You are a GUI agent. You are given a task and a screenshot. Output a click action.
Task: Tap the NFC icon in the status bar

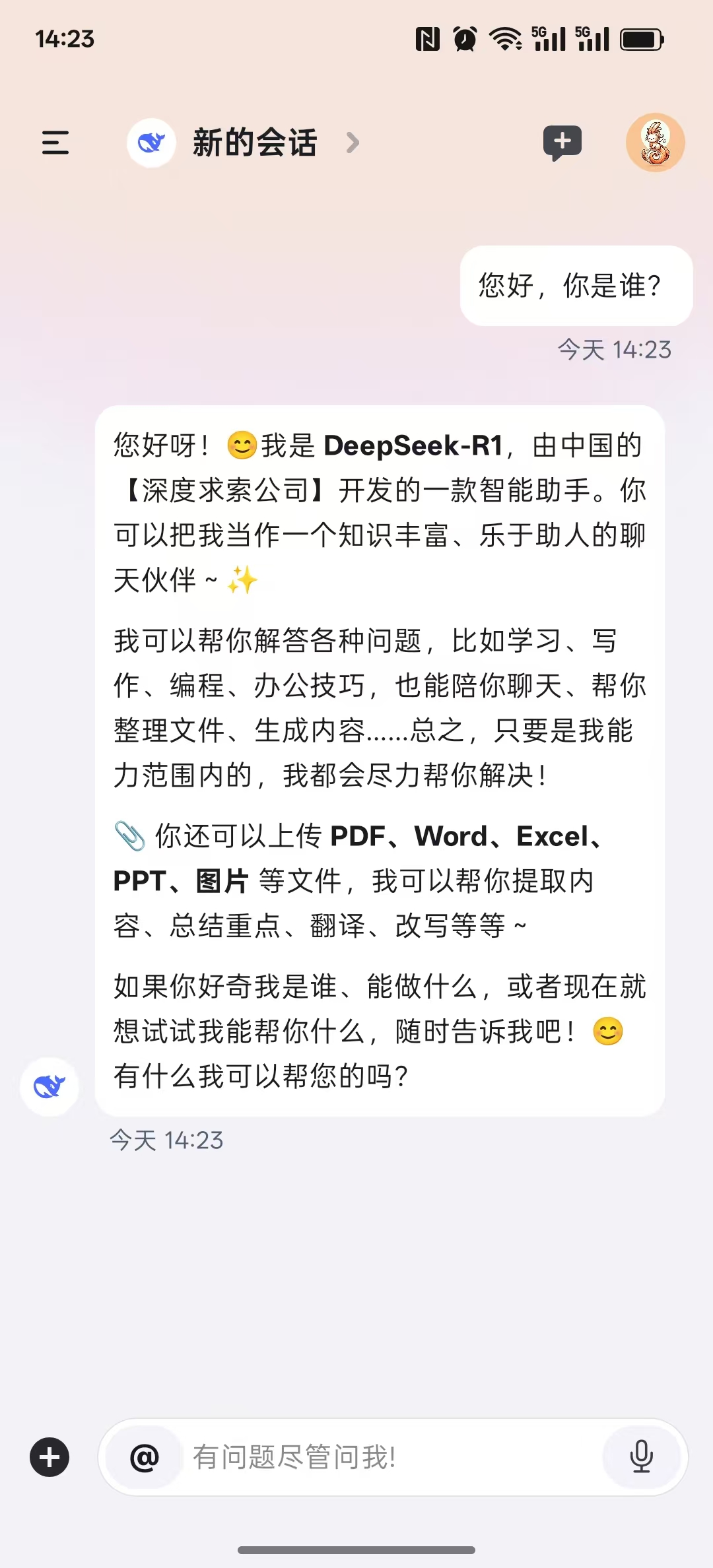[429, 40]
